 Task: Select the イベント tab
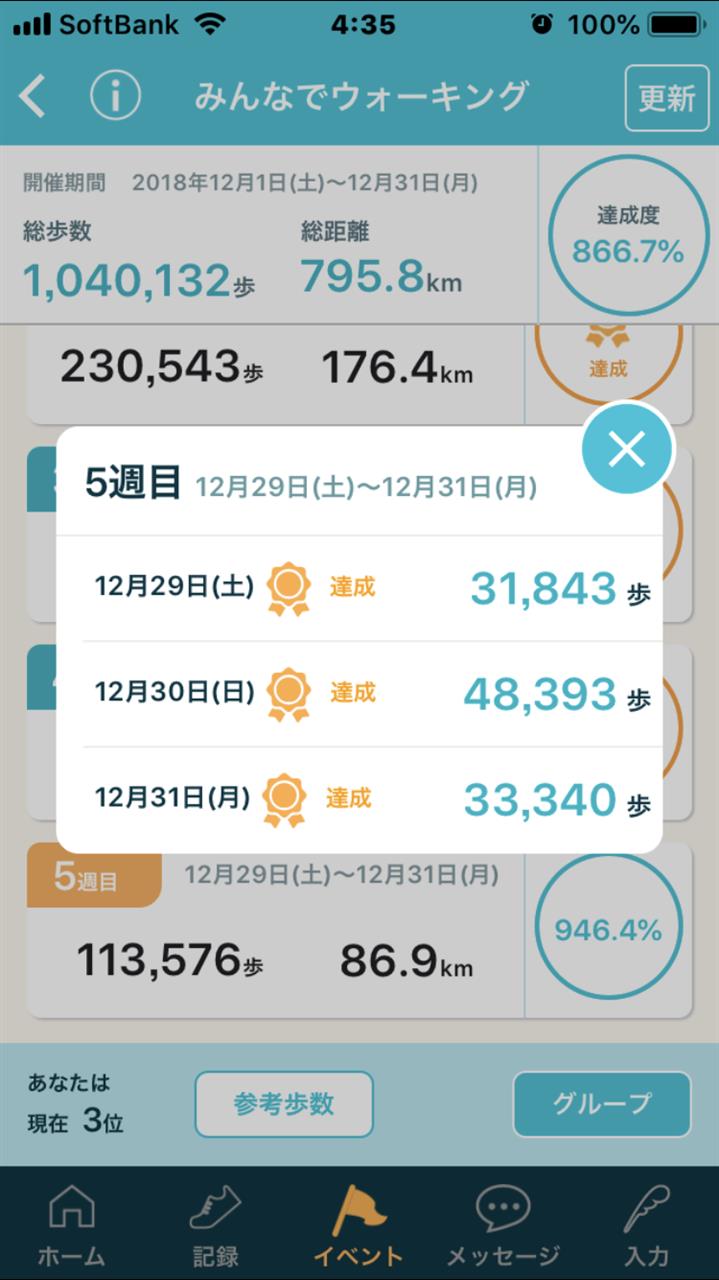pos(358,1225)
